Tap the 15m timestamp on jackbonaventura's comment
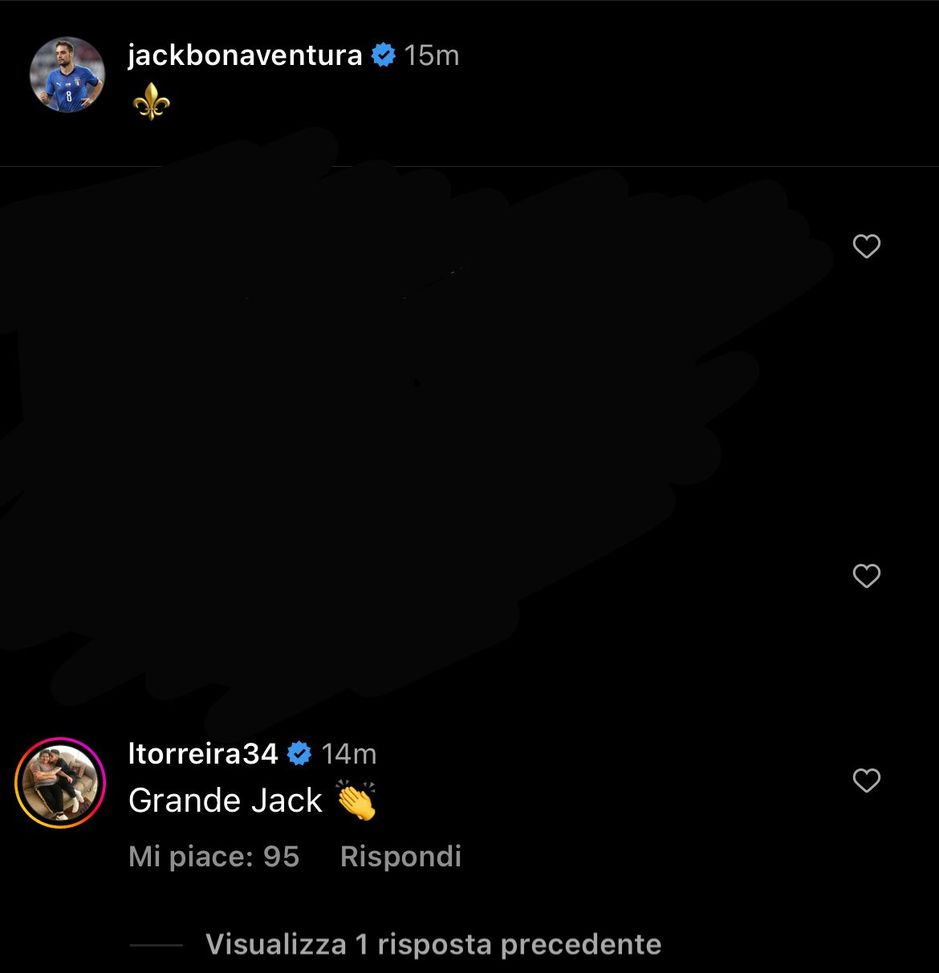The image size is (939, 973). pos(432,55)
